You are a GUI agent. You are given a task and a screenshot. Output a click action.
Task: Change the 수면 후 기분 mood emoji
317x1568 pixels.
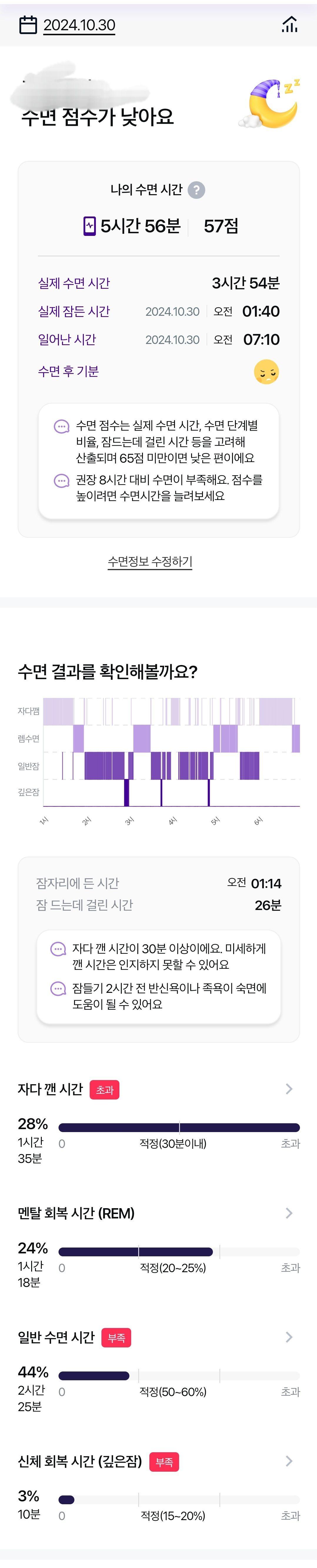[266, 371]
